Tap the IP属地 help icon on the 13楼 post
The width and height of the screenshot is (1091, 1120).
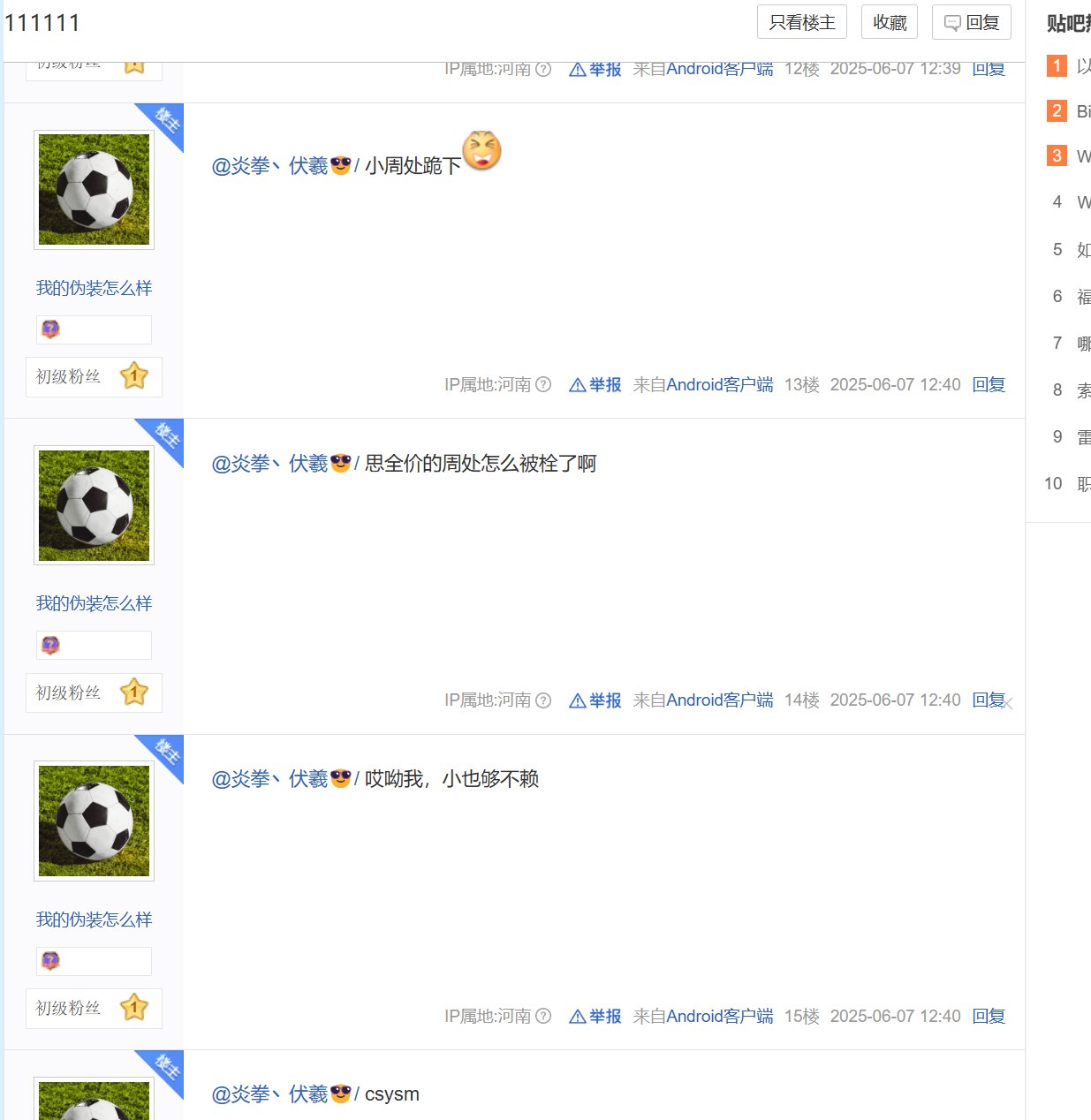[x=543, y=384]
